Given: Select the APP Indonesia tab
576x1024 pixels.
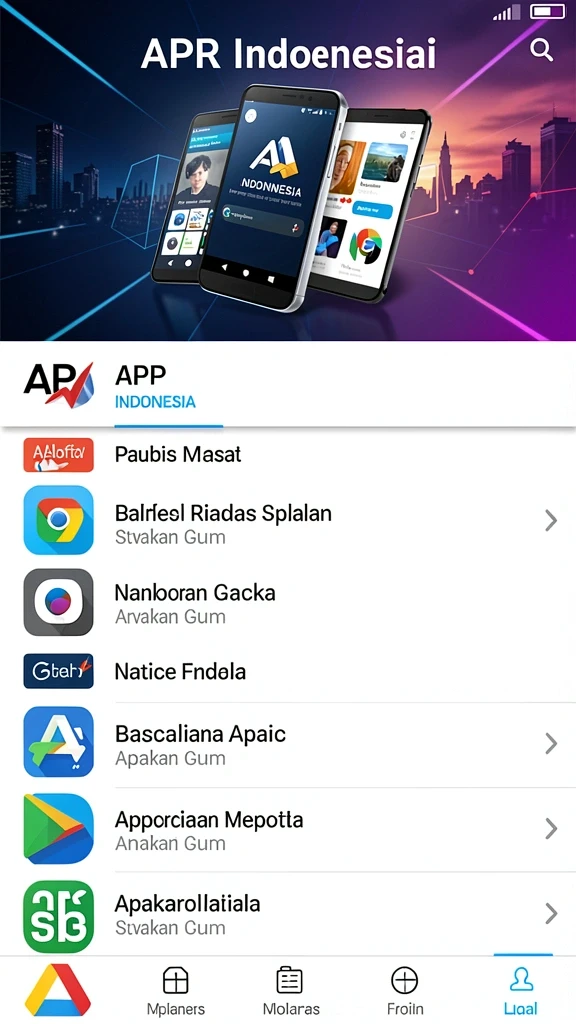Looking at the screenshot, I should click(155, 387).
